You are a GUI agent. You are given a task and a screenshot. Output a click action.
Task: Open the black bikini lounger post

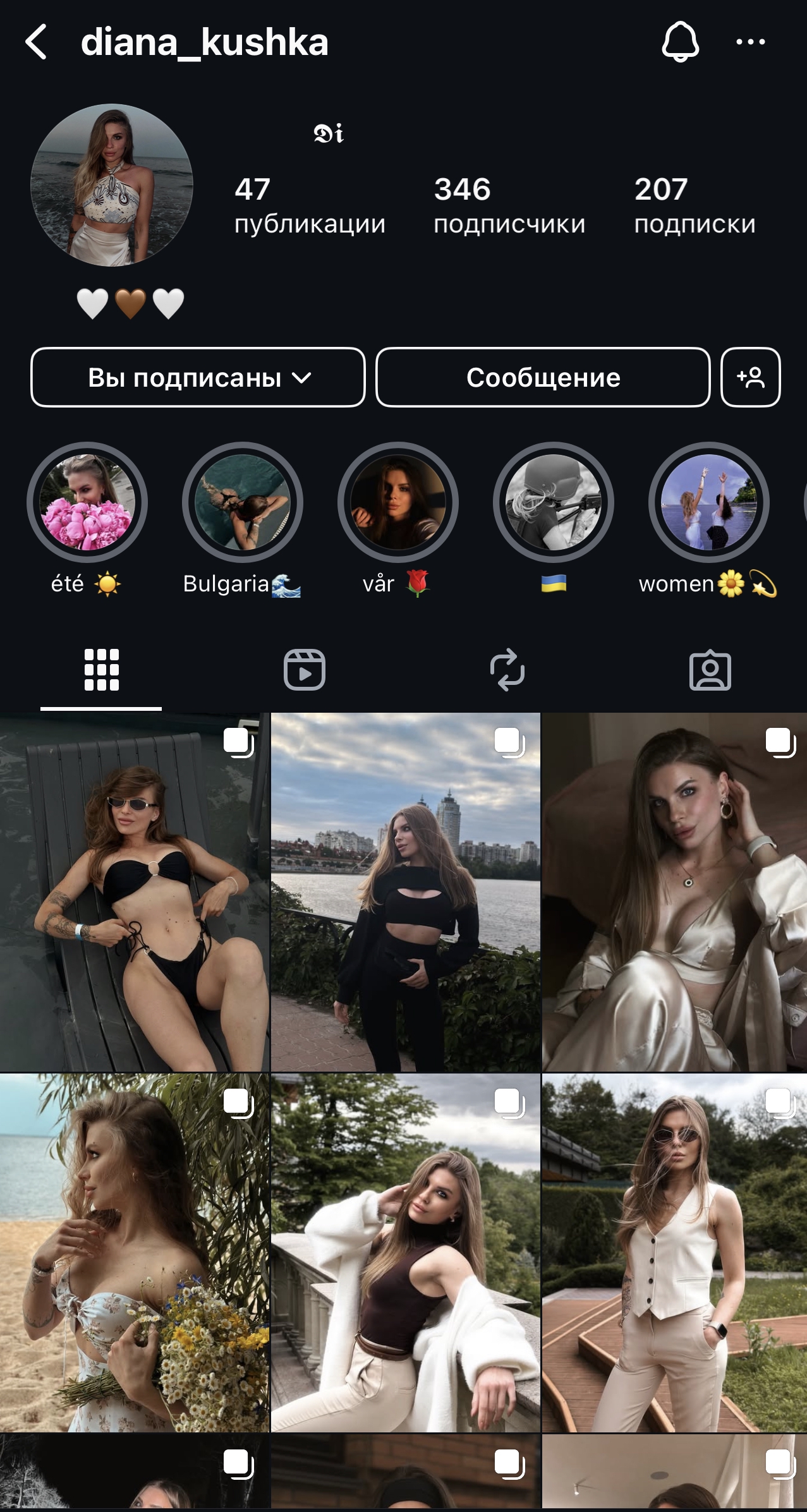pos(134,892)
